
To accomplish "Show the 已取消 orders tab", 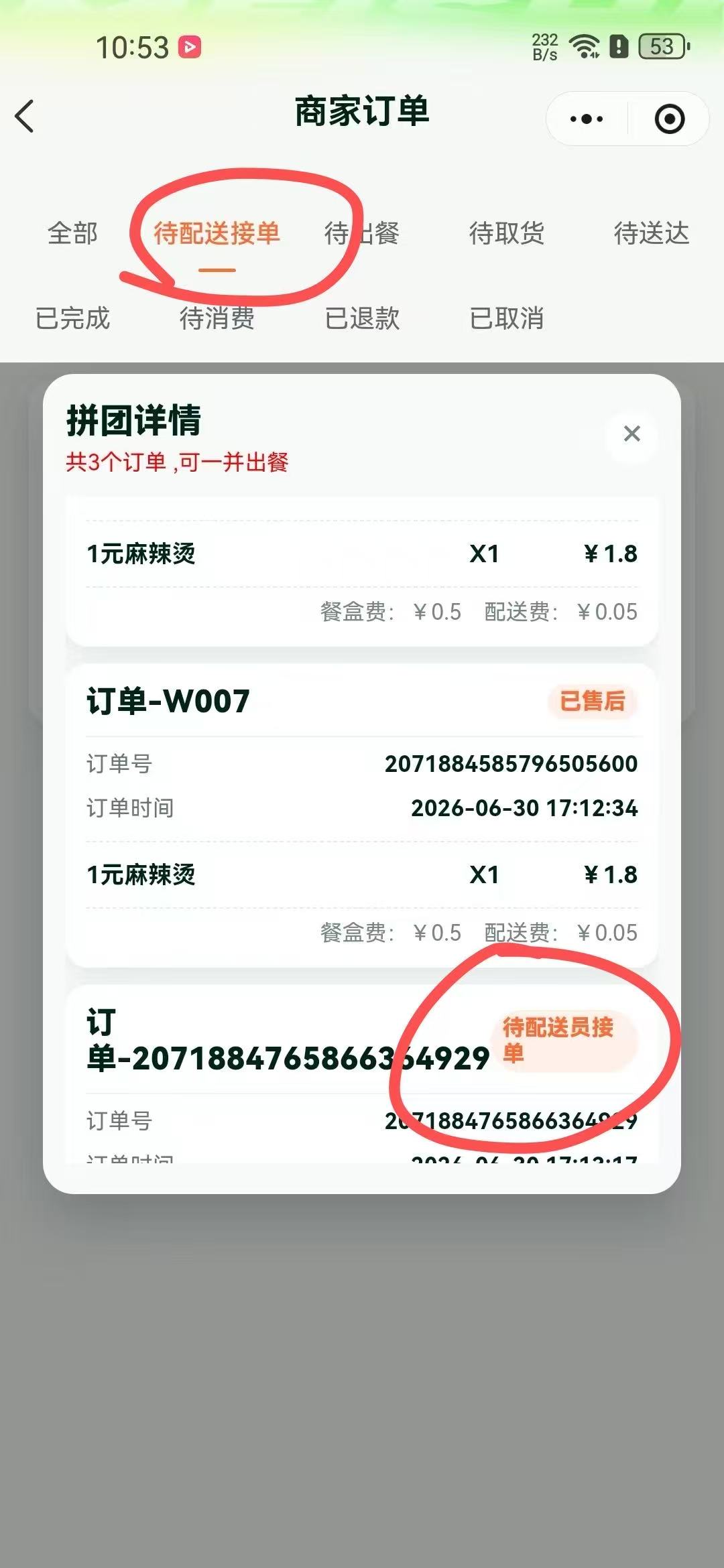I will tap(507, 318).
